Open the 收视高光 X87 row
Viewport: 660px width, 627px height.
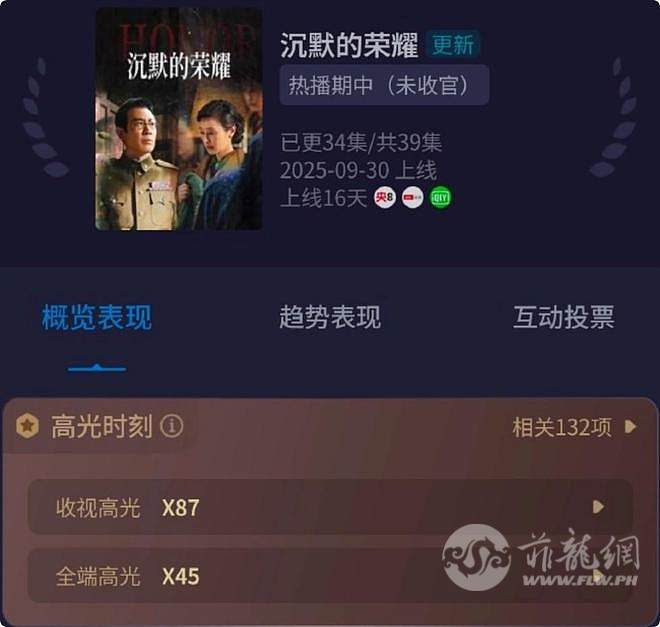pos(330,507)
